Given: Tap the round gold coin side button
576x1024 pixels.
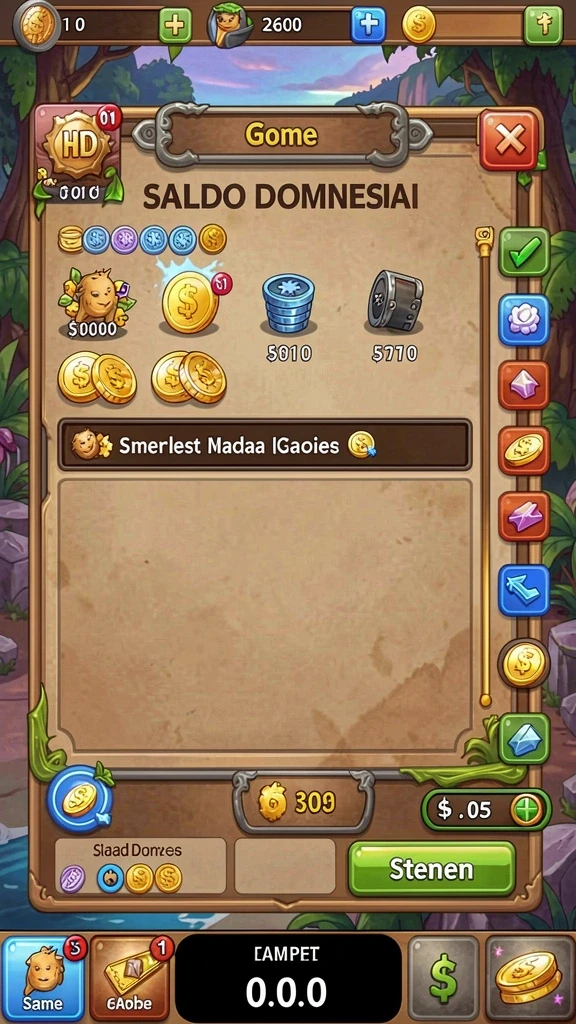Looking at the screenshot, I should [x=524, y=664].
